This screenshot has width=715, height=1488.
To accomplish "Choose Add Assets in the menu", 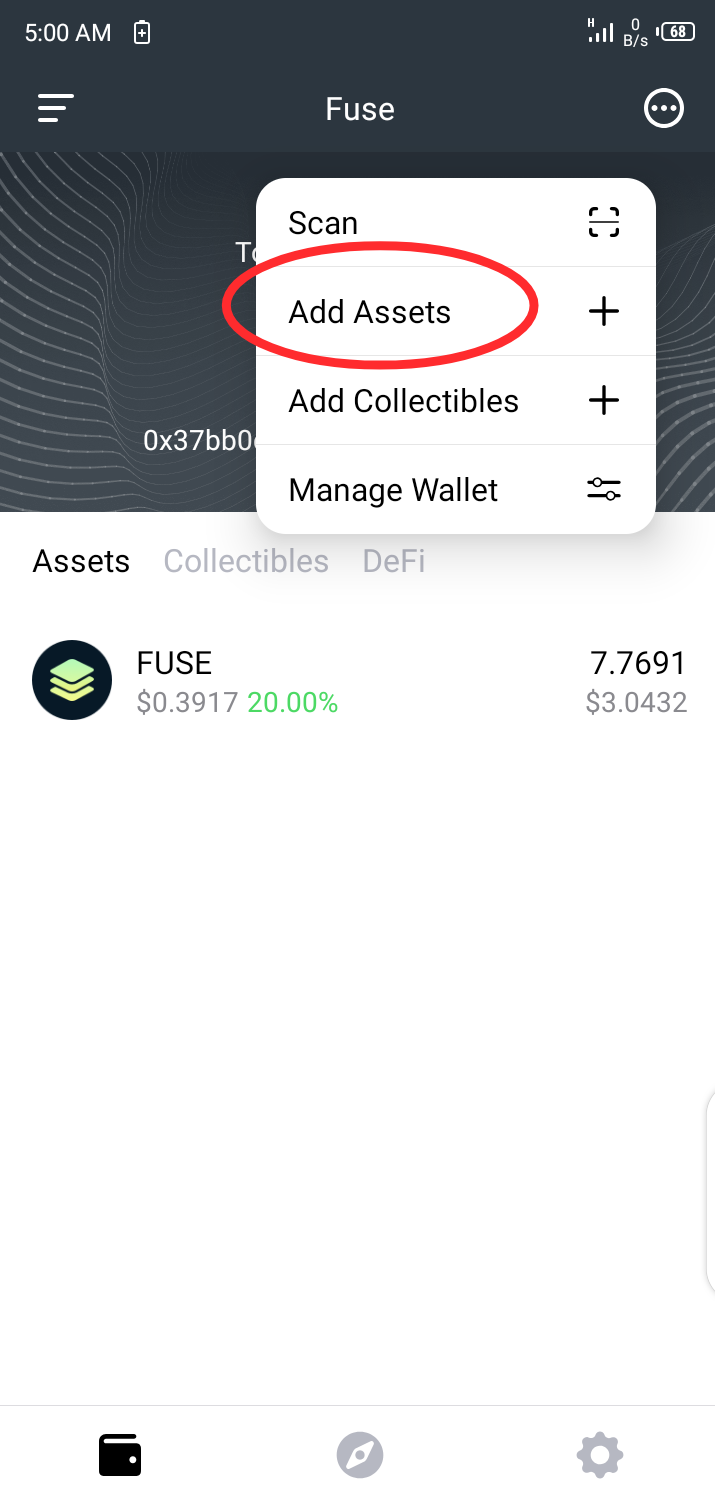I will tap(455, 312).
